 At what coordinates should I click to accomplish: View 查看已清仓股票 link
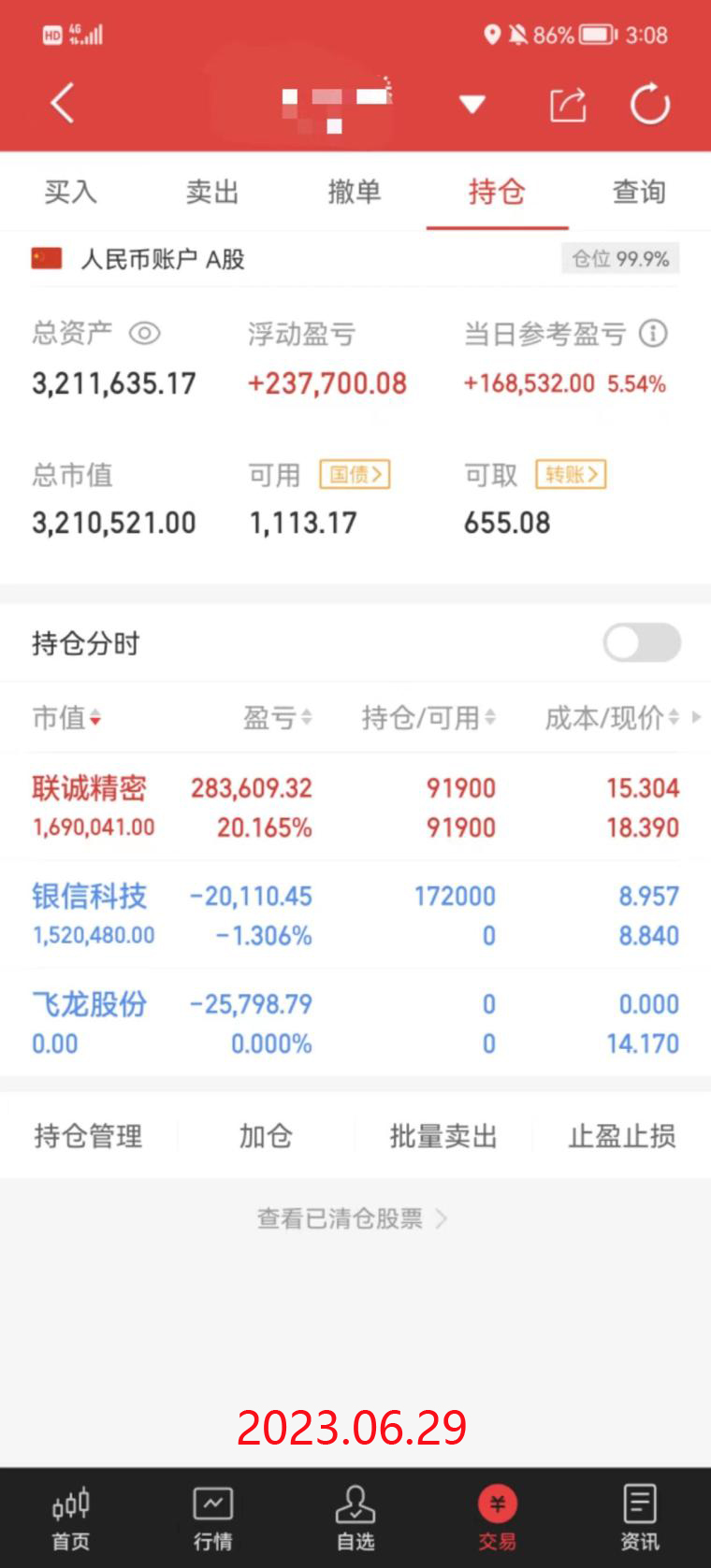pyautogui.click(x=352, y=1218)
